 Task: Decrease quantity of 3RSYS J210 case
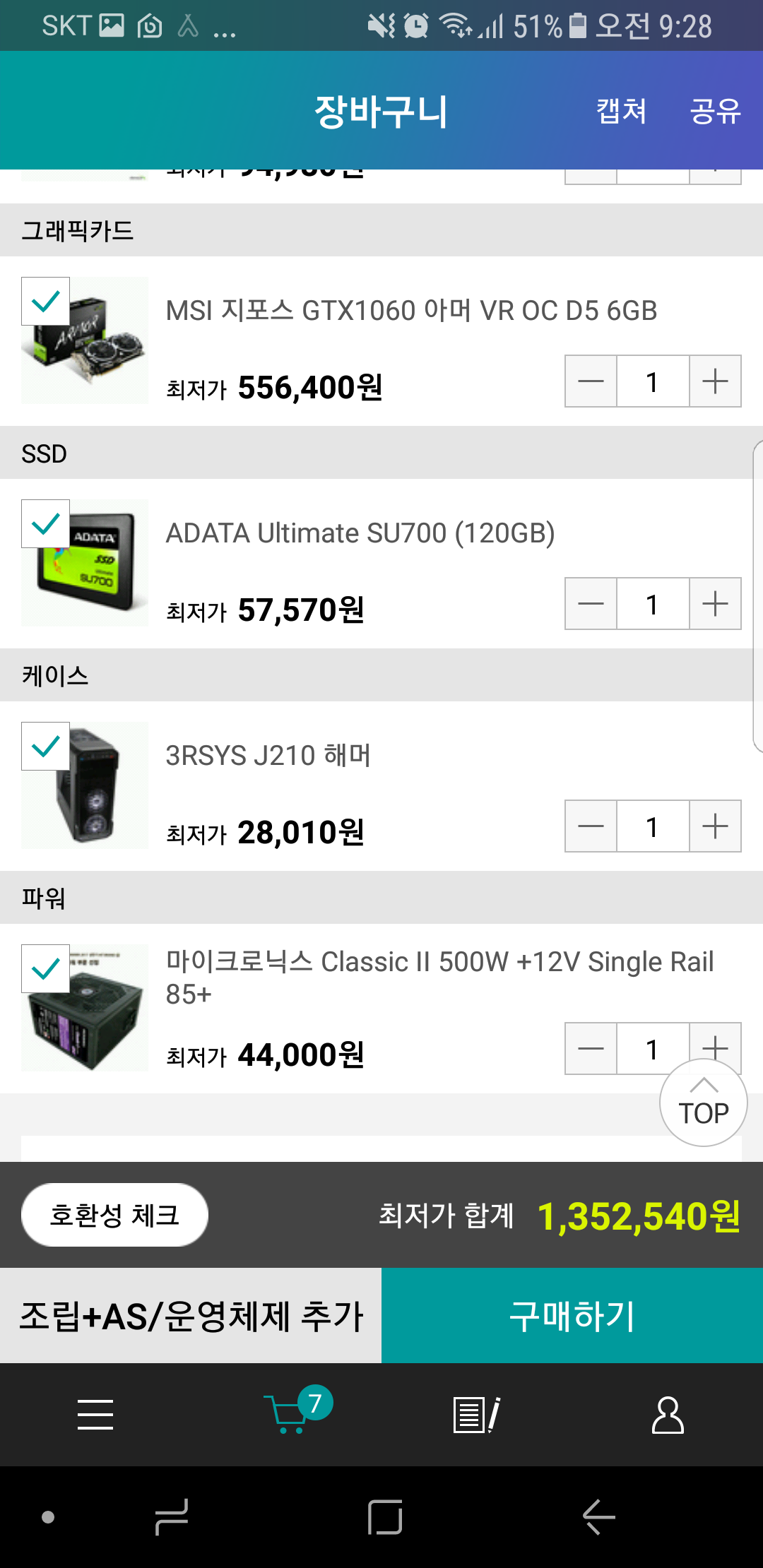point(591,826)
